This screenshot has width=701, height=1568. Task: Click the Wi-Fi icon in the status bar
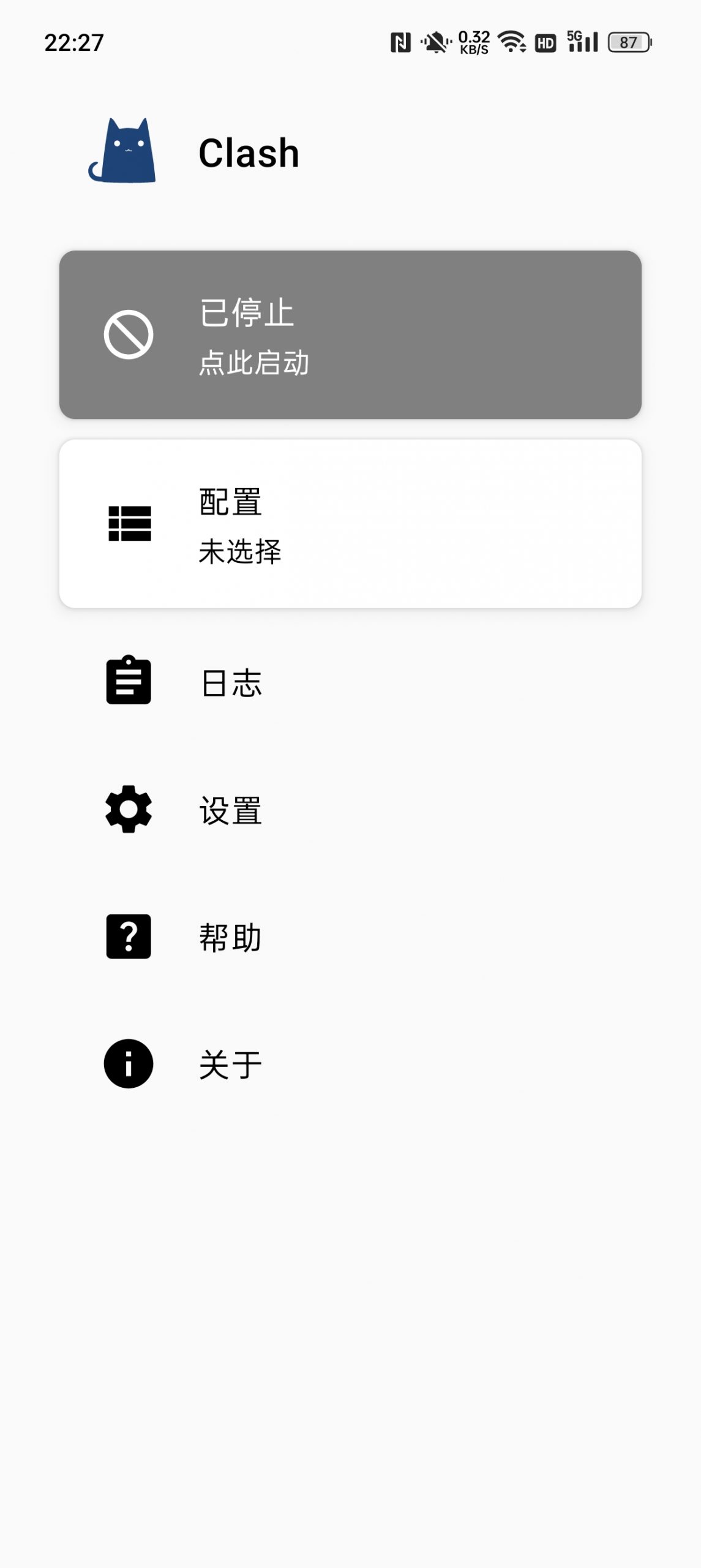pyautogui.click(x=512, y=42)
